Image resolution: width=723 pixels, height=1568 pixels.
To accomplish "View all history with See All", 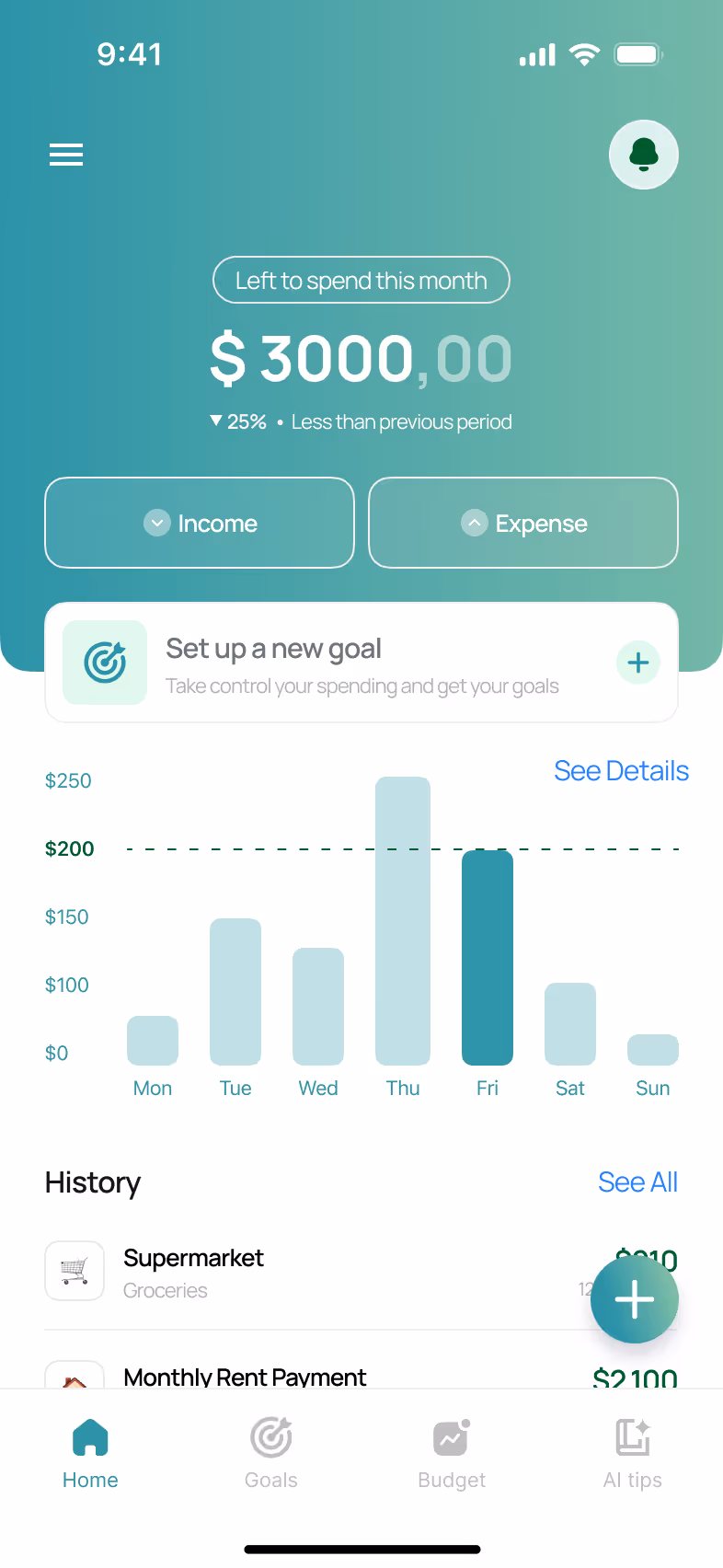I will coord(637,1182).
